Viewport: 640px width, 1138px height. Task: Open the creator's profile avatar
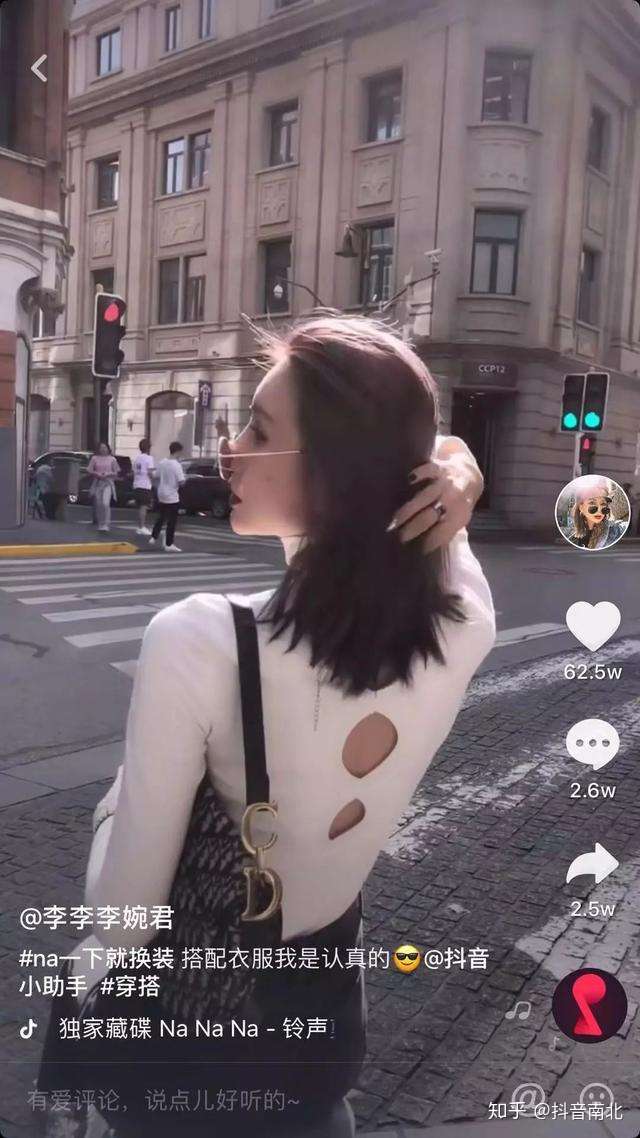(x=592, y=512)
